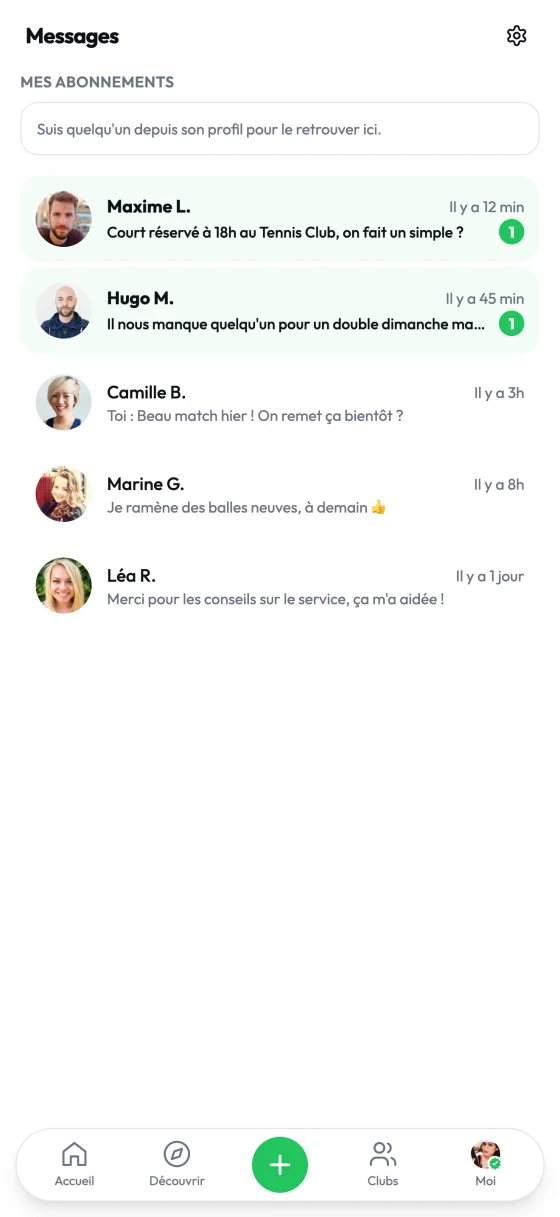
Task: Open the chat with Camille B.
Action: 280,403
